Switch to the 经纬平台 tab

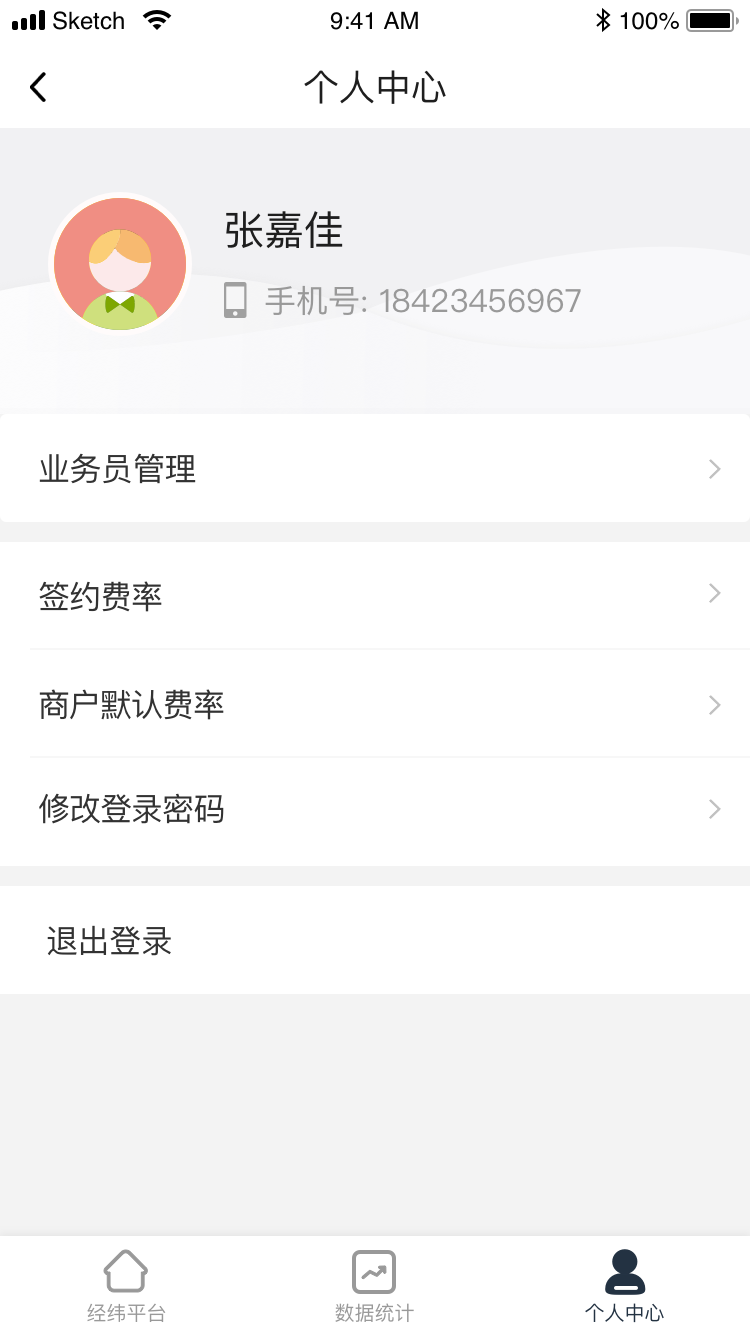click(x=126, y=1286)
